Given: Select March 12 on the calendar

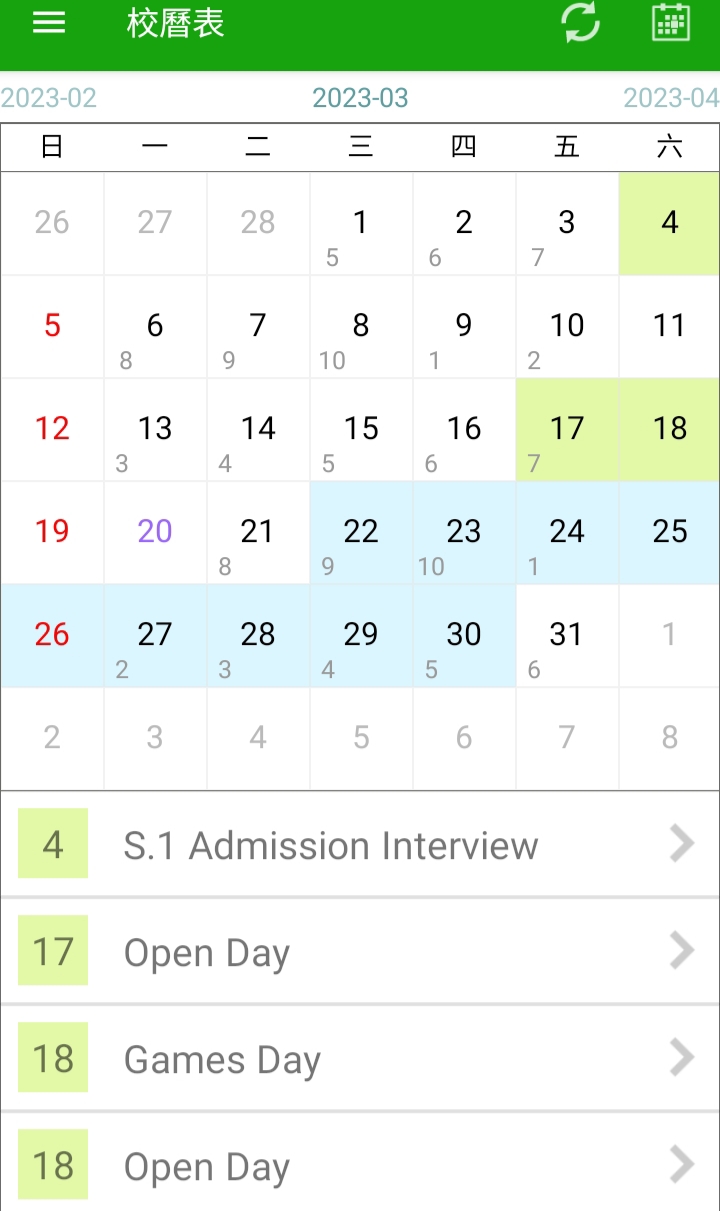Looking at the screenshot, I should pos(52,430).
